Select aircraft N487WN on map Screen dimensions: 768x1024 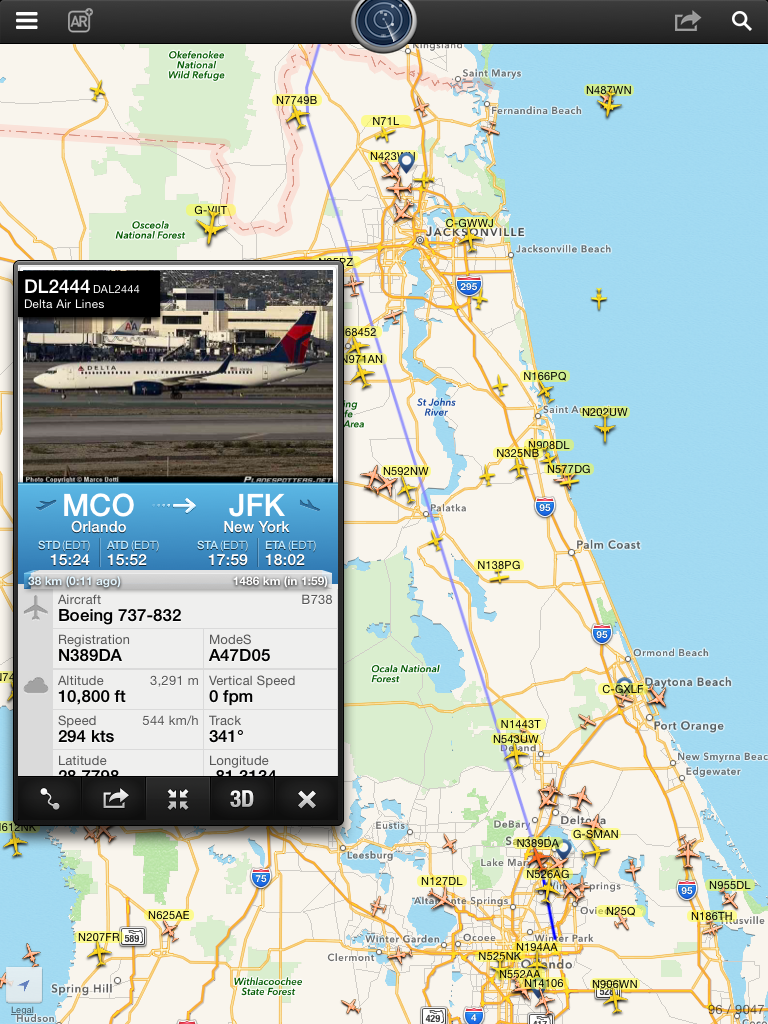click(x=608, y=106)
